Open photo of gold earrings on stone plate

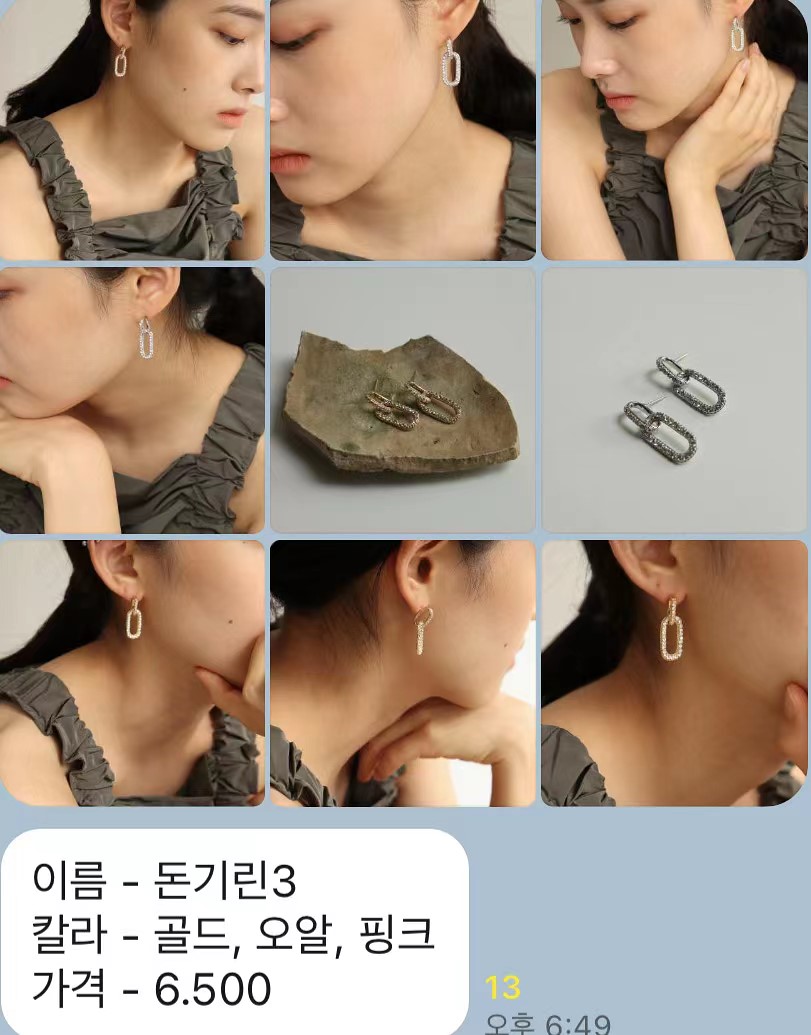click(402, 400)
